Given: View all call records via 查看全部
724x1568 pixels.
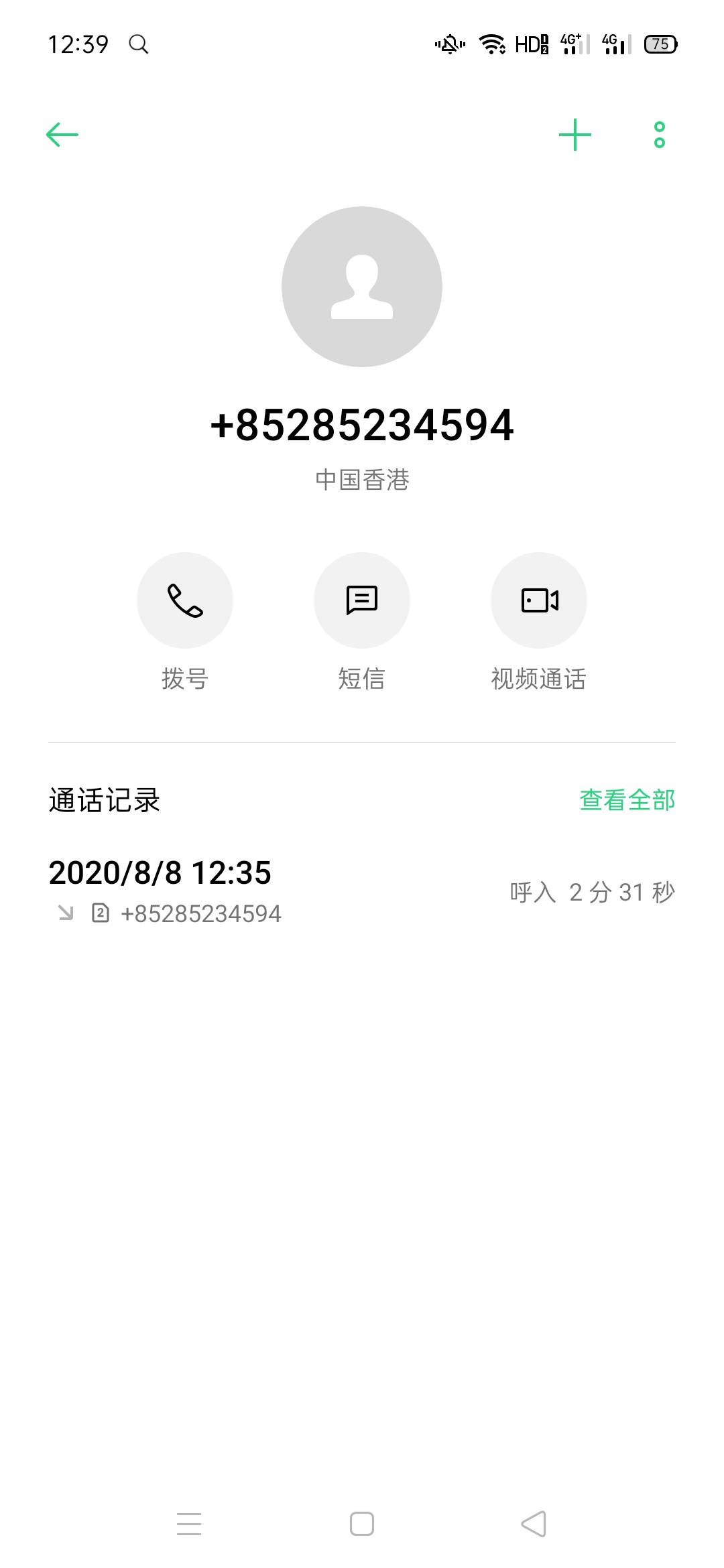Looking at the screenshot, I should pyautogui.click(x=627, y=800).
